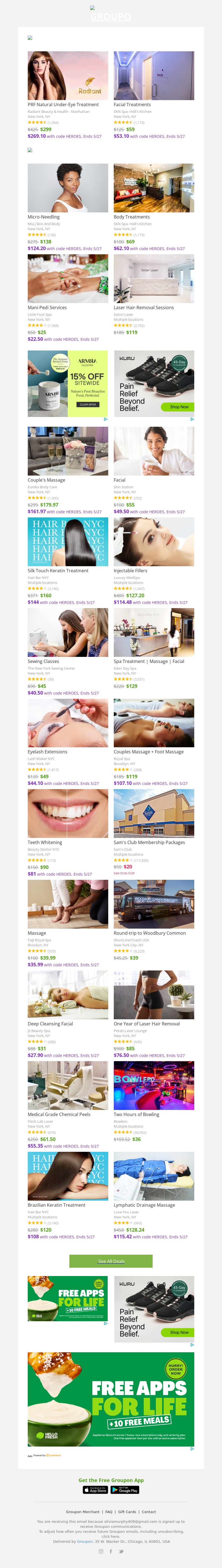Screen dimensions: 222x1568
Task: Go to the Gift Cards link
Action: [x=127, y=1511]
